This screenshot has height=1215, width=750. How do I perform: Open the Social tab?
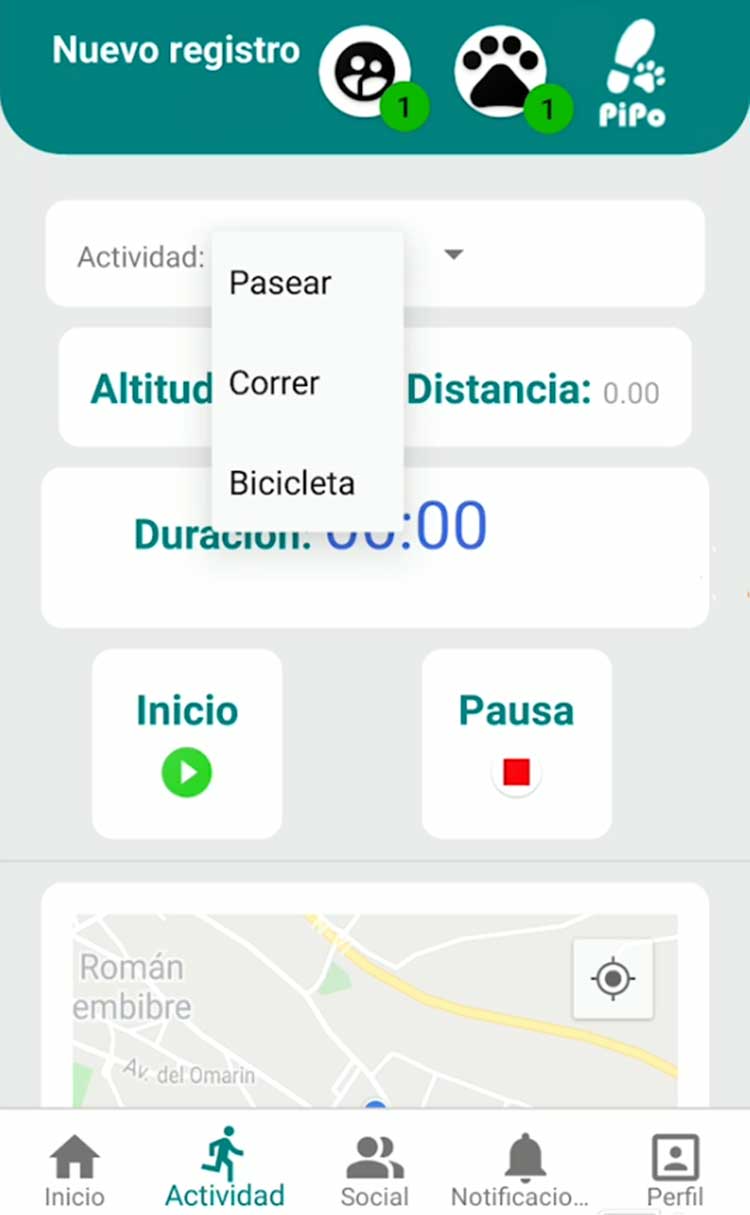coord(375,1170)
